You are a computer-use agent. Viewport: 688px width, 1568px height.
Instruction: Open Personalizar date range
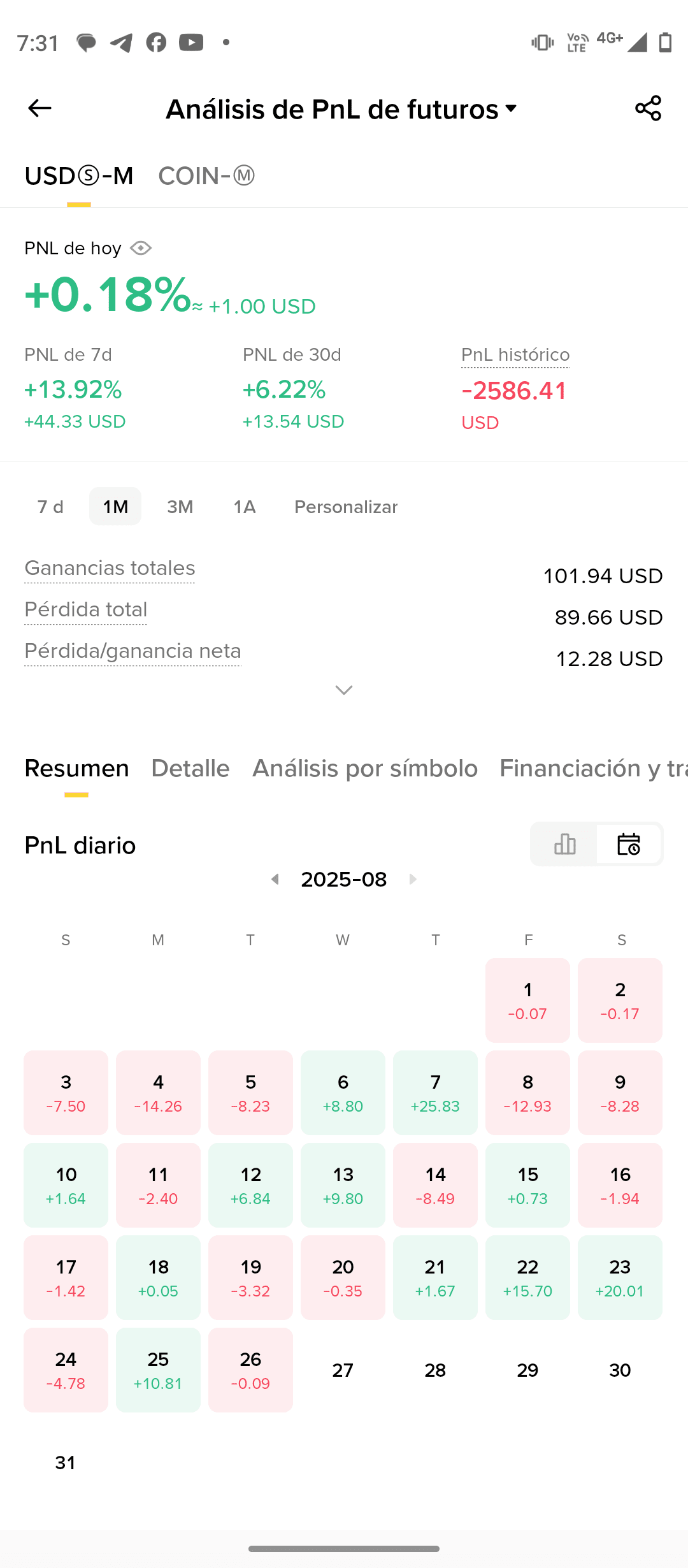coord(346,507)
